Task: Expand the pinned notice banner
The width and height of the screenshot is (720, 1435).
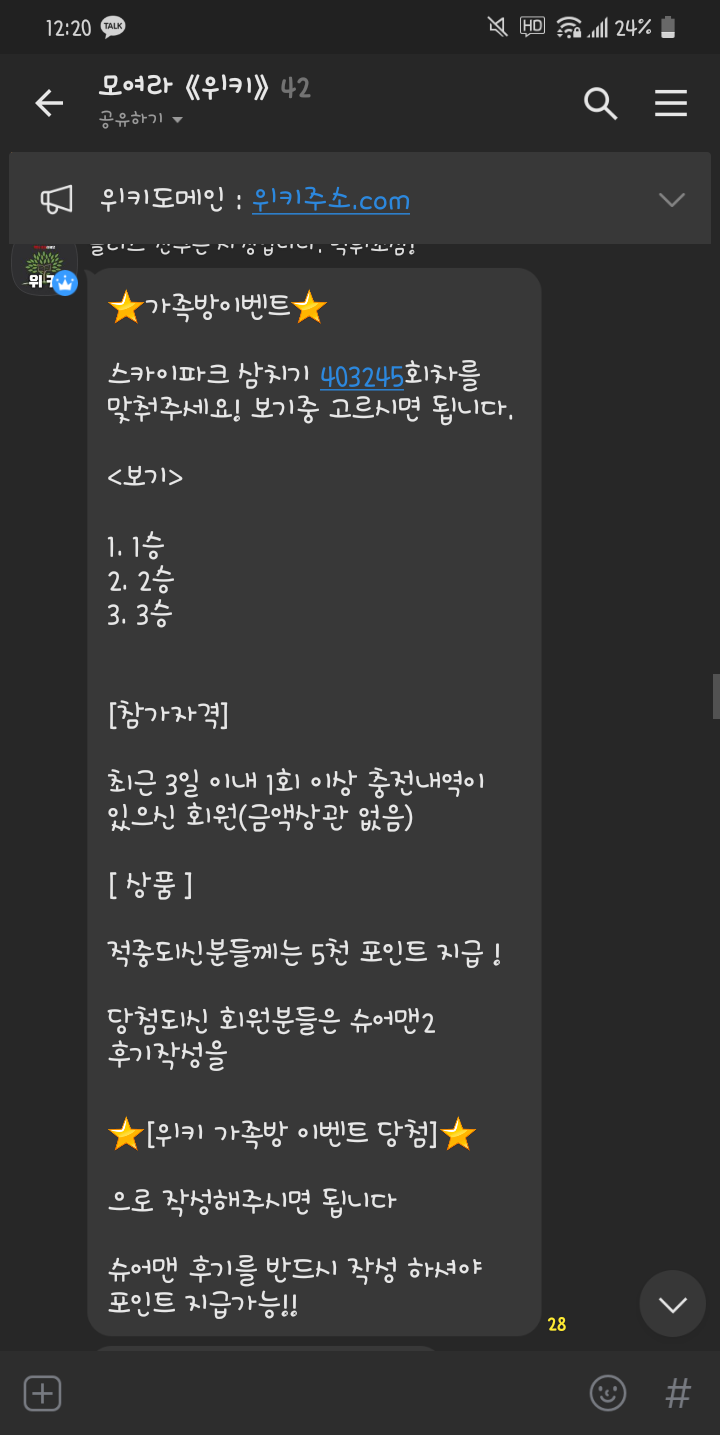Action: click(x=672, y=200)
